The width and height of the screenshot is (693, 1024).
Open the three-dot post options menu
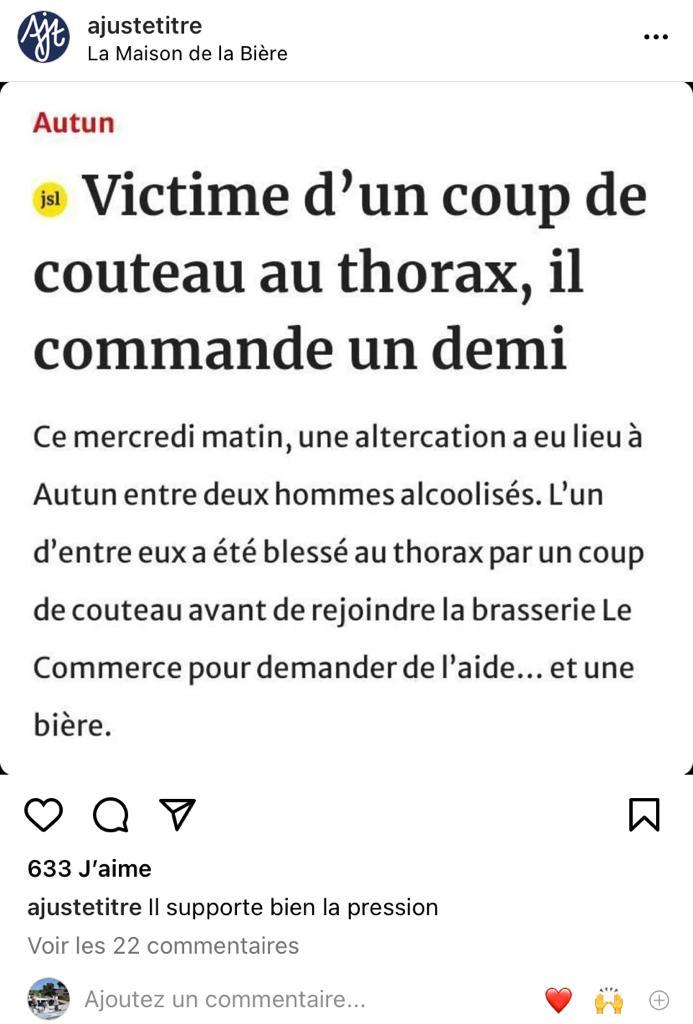tap(655, 38)
